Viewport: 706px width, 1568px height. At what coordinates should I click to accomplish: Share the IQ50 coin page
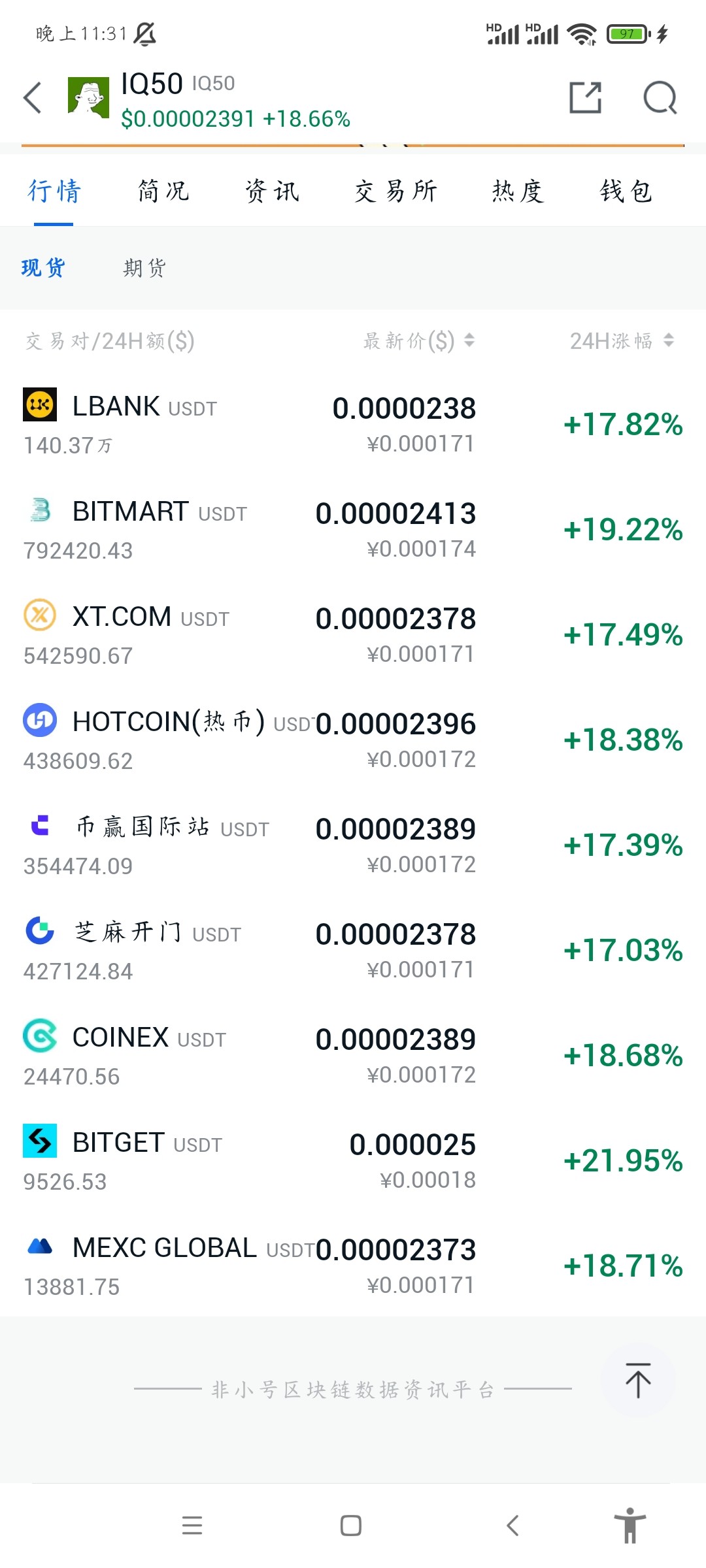pyautogui.click(x=585, y=98)
